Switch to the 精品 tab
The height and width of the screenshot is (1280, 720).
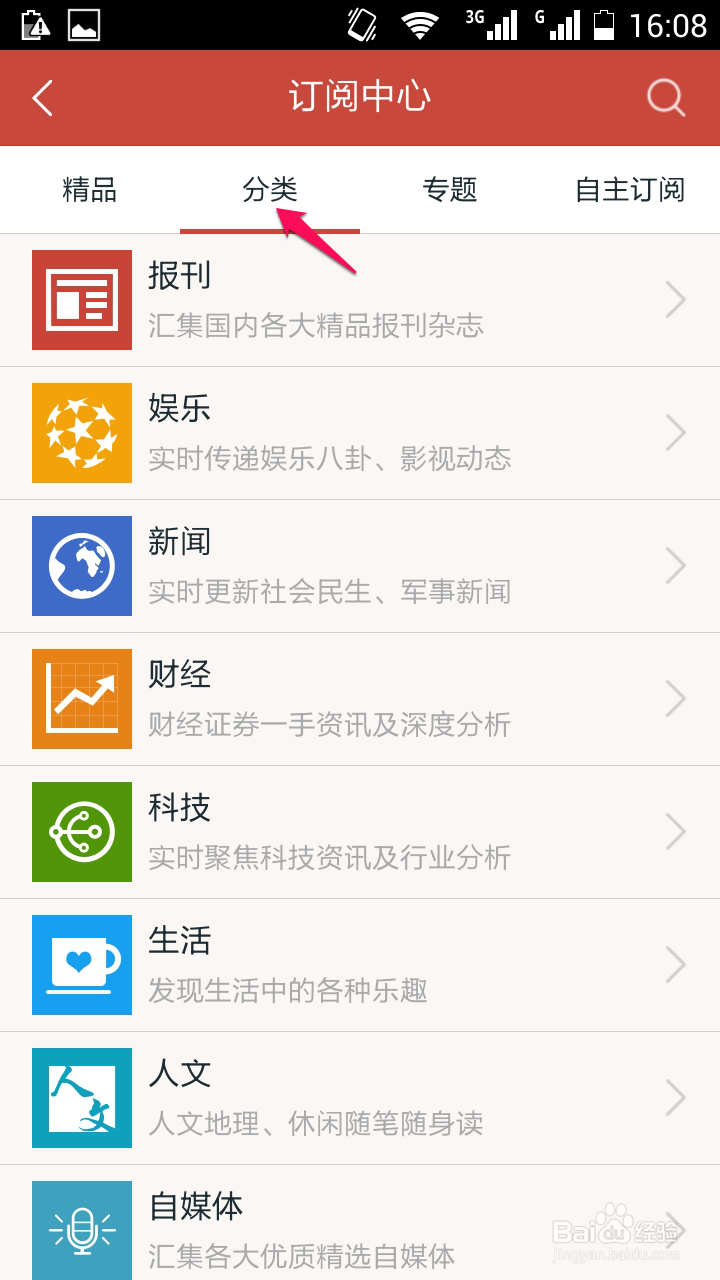point(89,190)
